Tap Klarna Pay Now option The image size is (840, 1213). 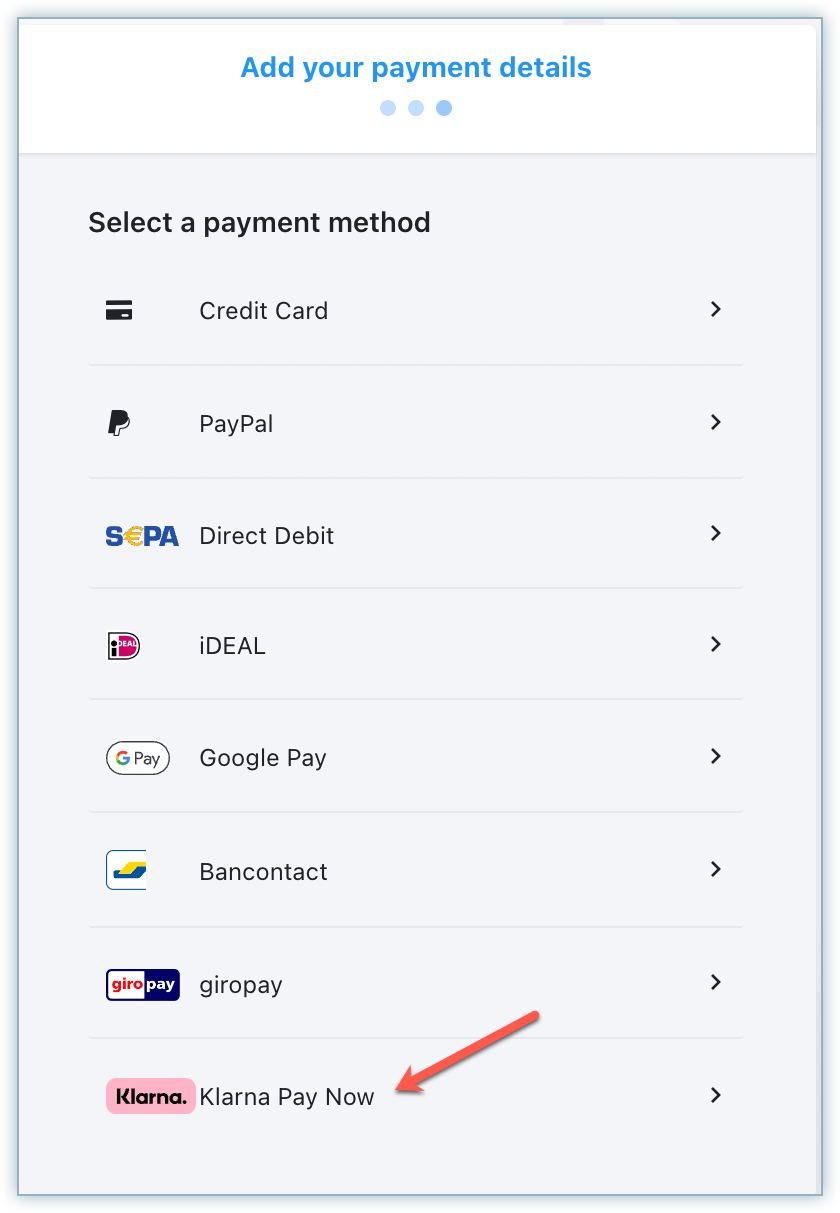pos(287,1097)
